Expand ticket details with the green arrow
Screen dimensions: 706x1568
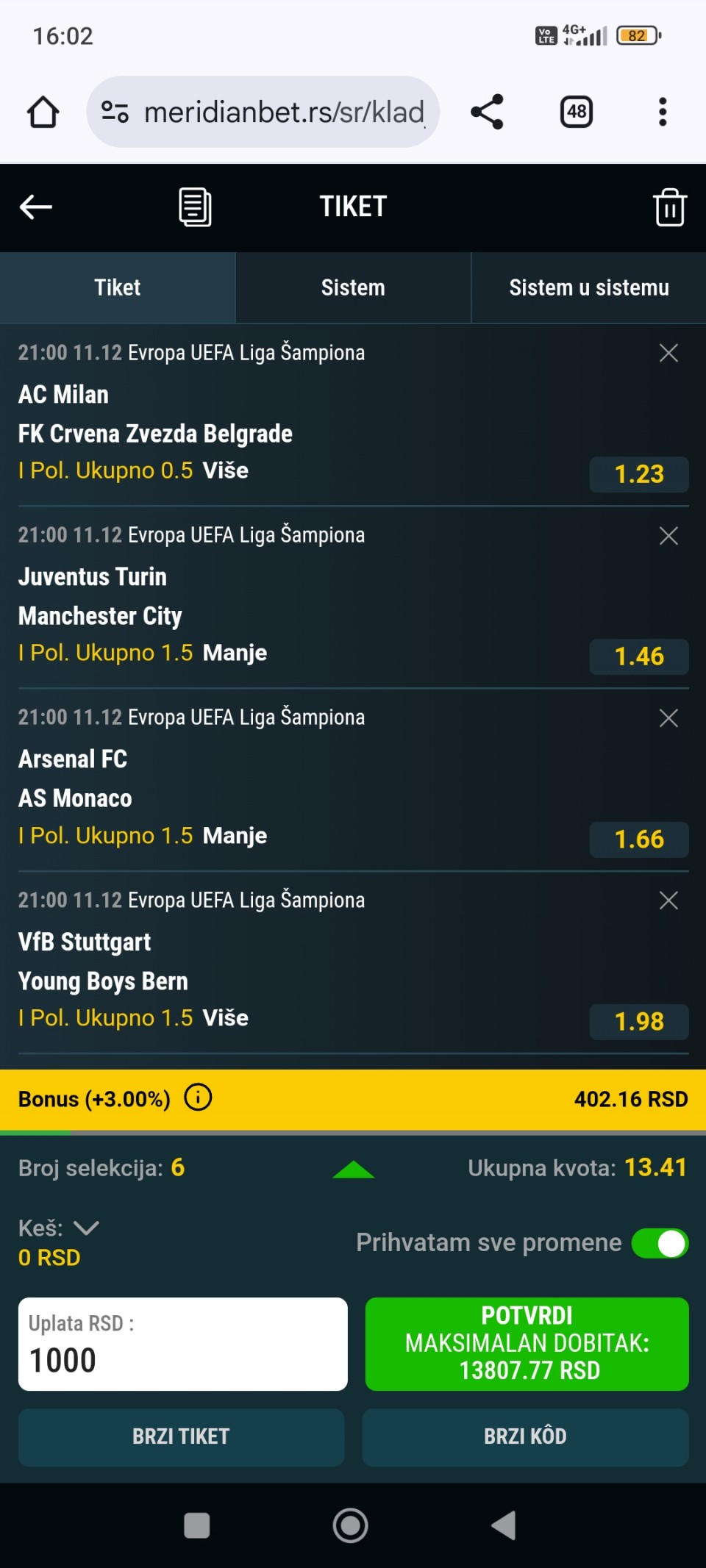point(353,1169)
